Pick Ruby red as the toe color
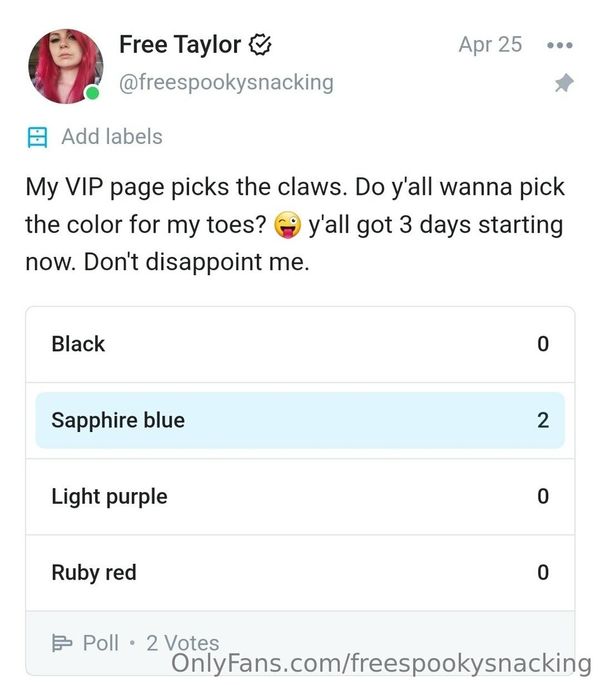Screen dimensions: 600x685 coord(300,573)
